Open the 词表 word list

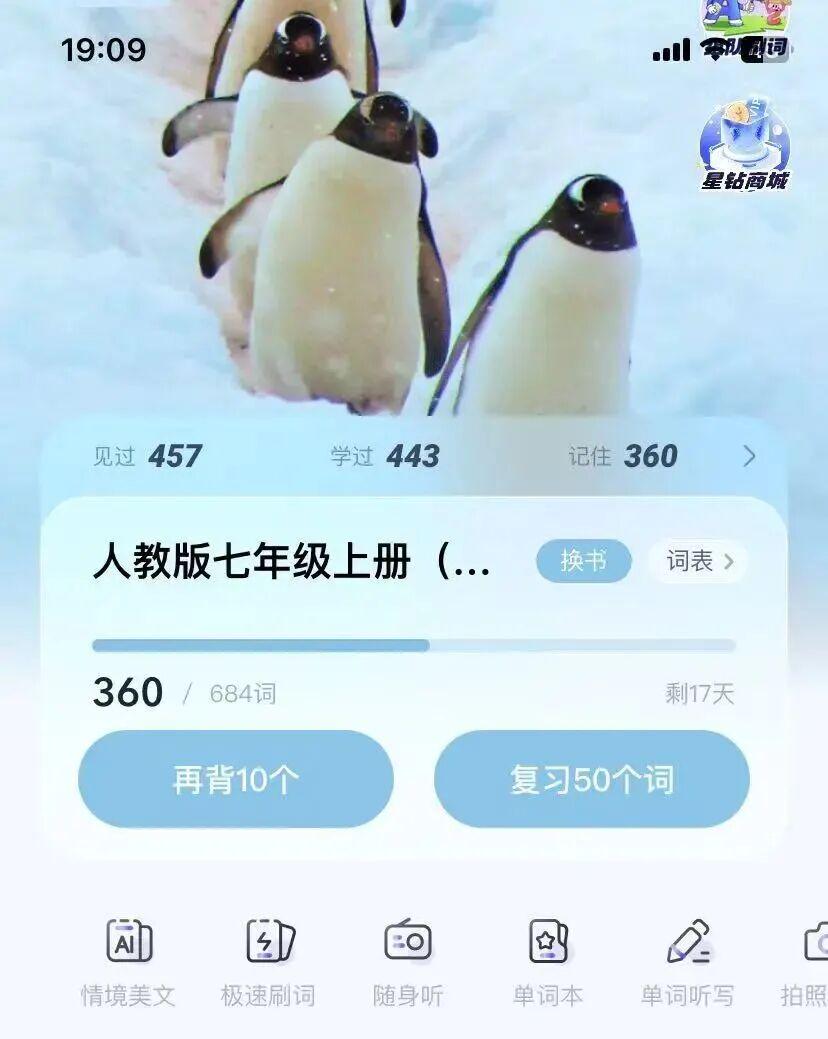click(698, 562)
